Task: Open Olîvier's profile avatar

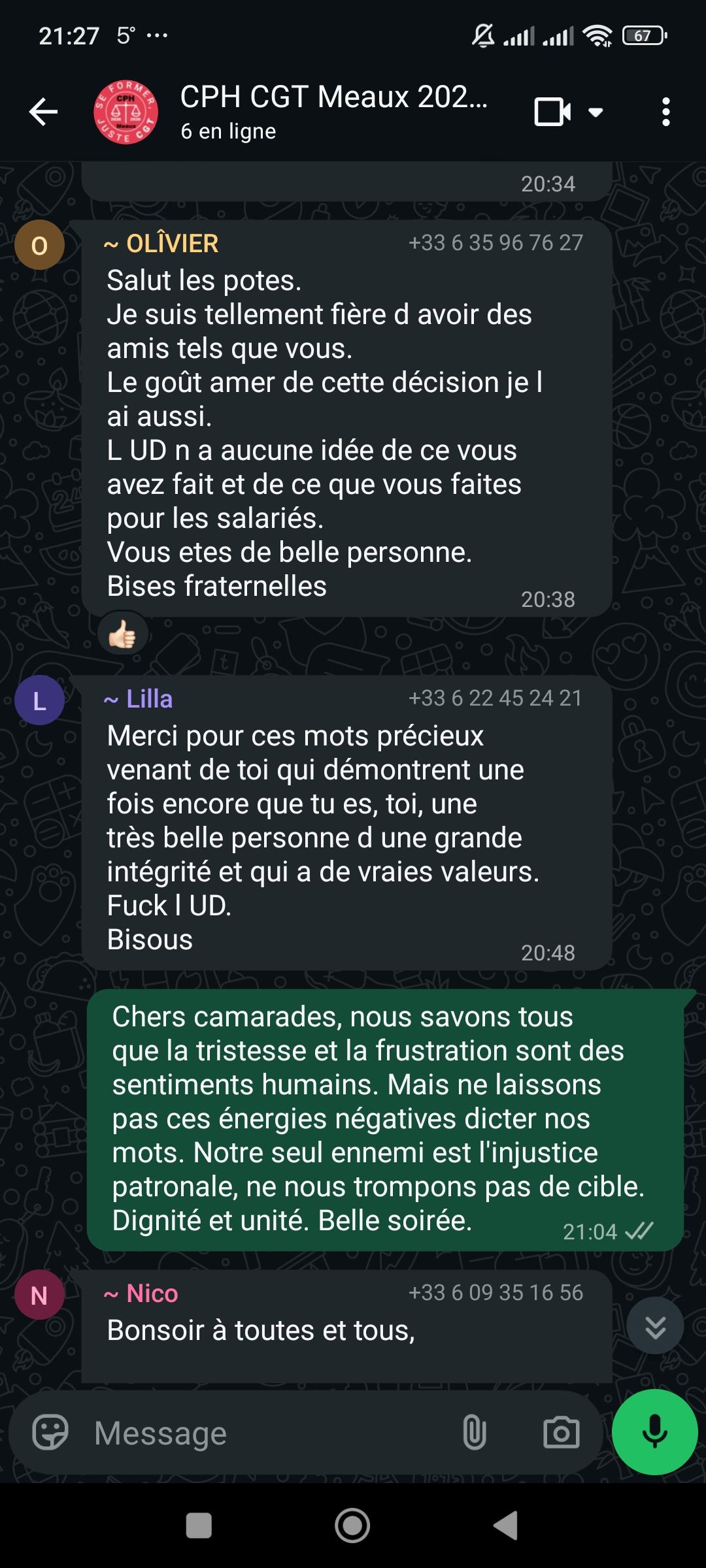Action: tap(39, 246)
